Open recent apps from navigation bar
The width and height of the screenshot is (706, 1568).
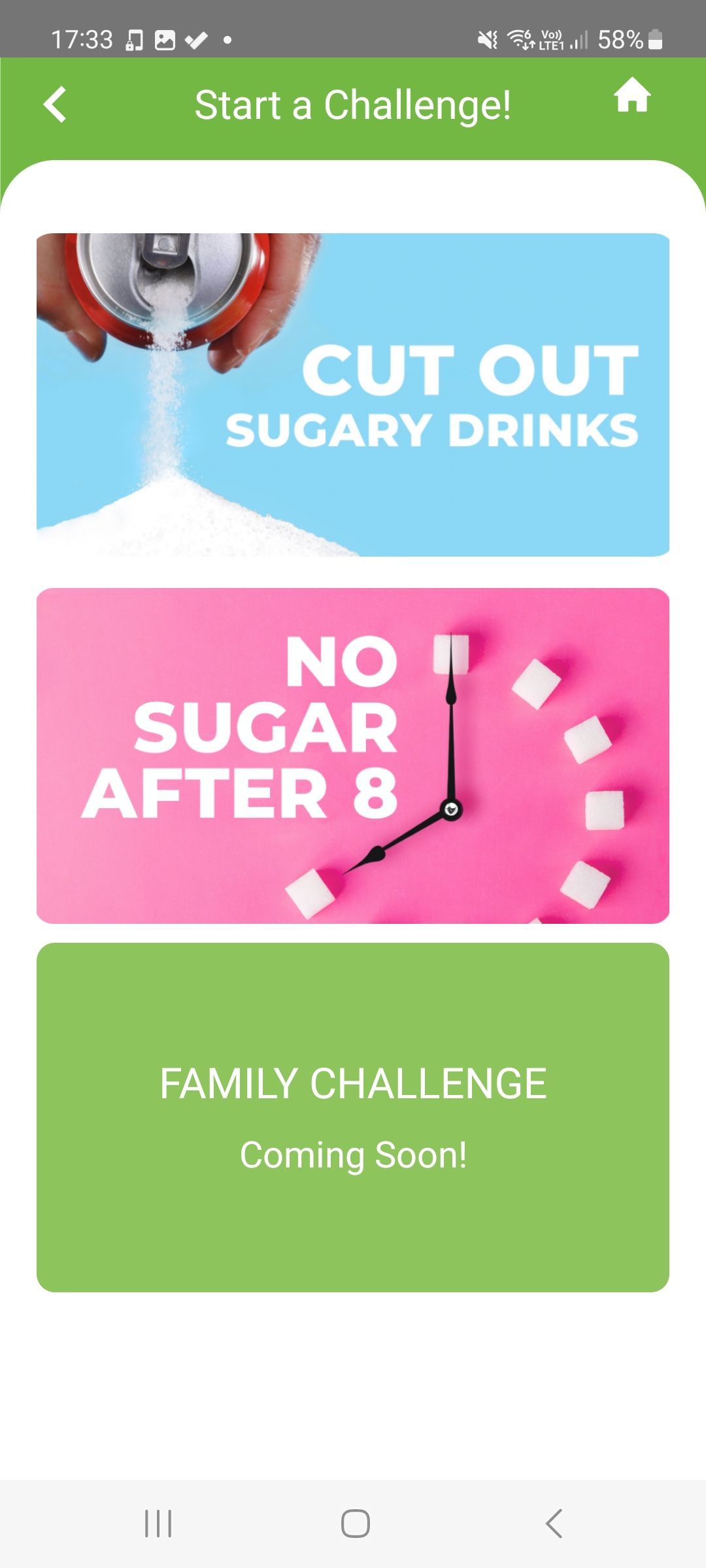[x=158, y=1524]
